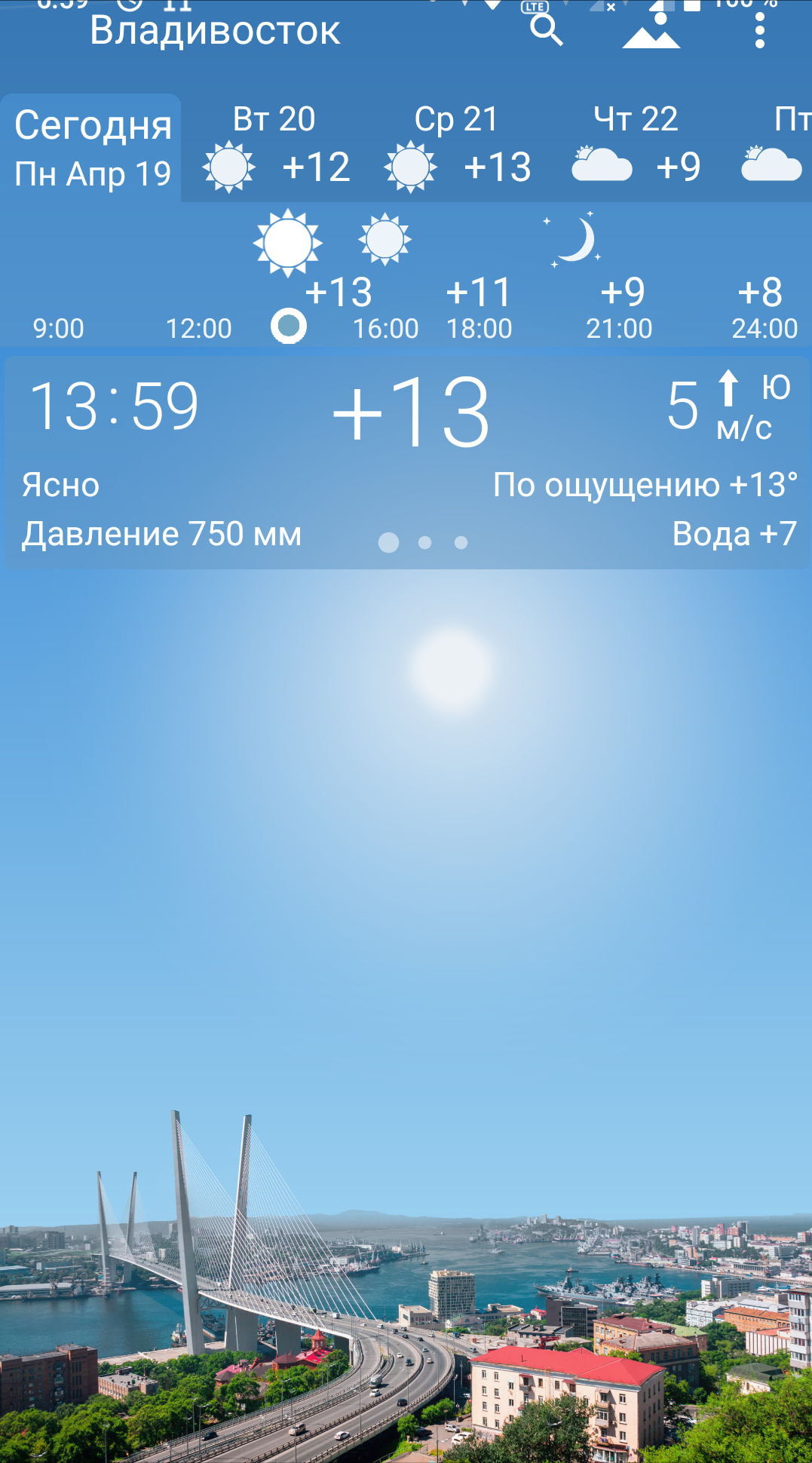Jump to 18:00 on the hourly timeline

[x=480, y=328]
